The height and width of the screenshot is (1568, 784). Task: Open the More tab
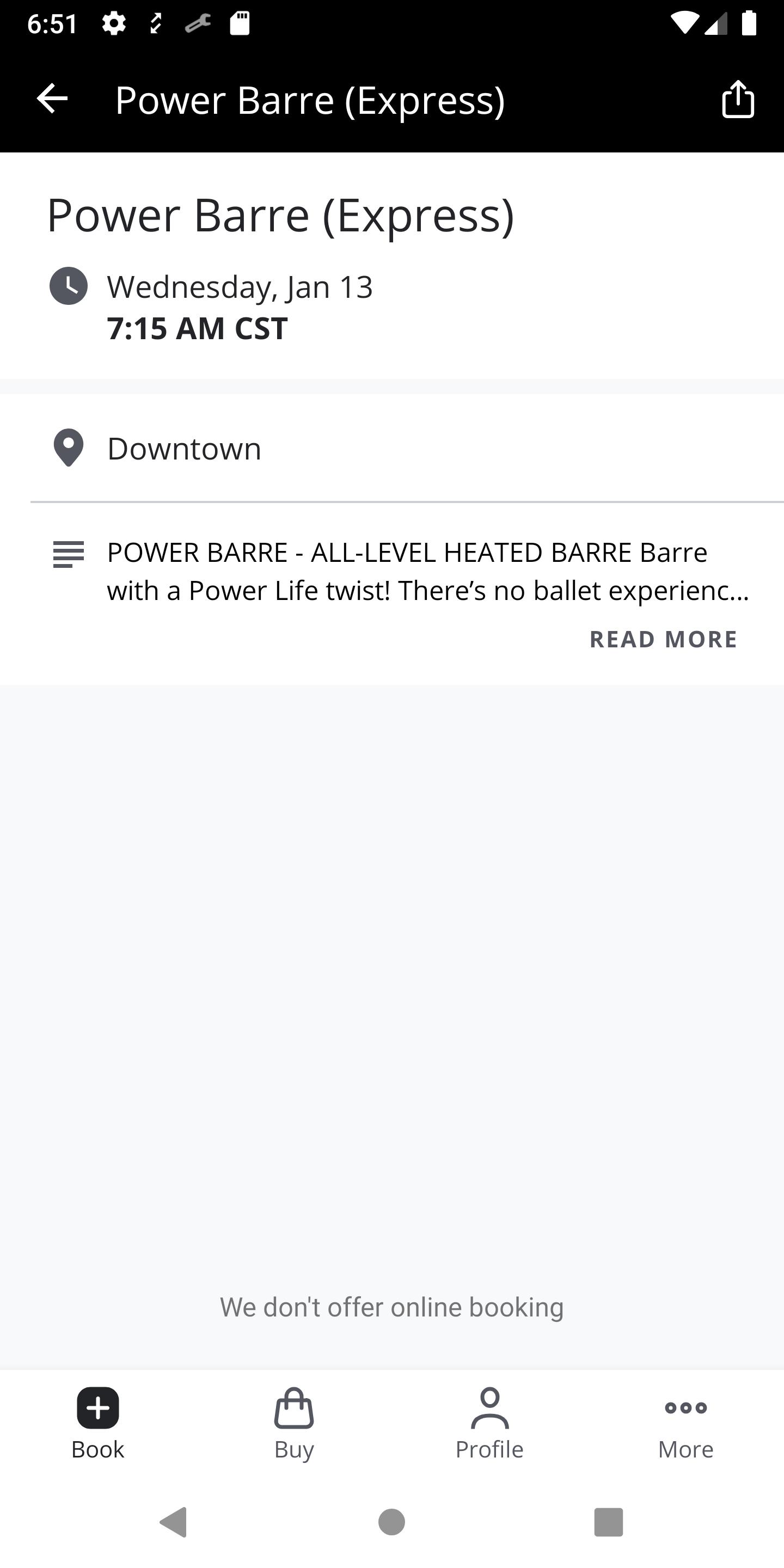[685, 1423]
